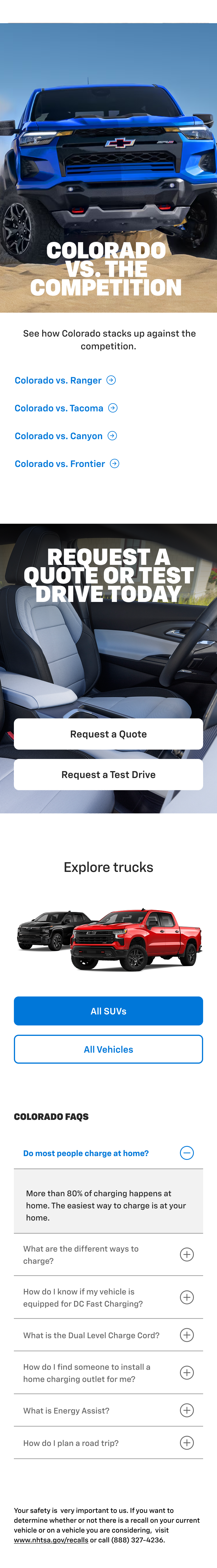The image size is (217, 1568).
Task: Tap Request a Test Drive button
Action: point(108,774)
